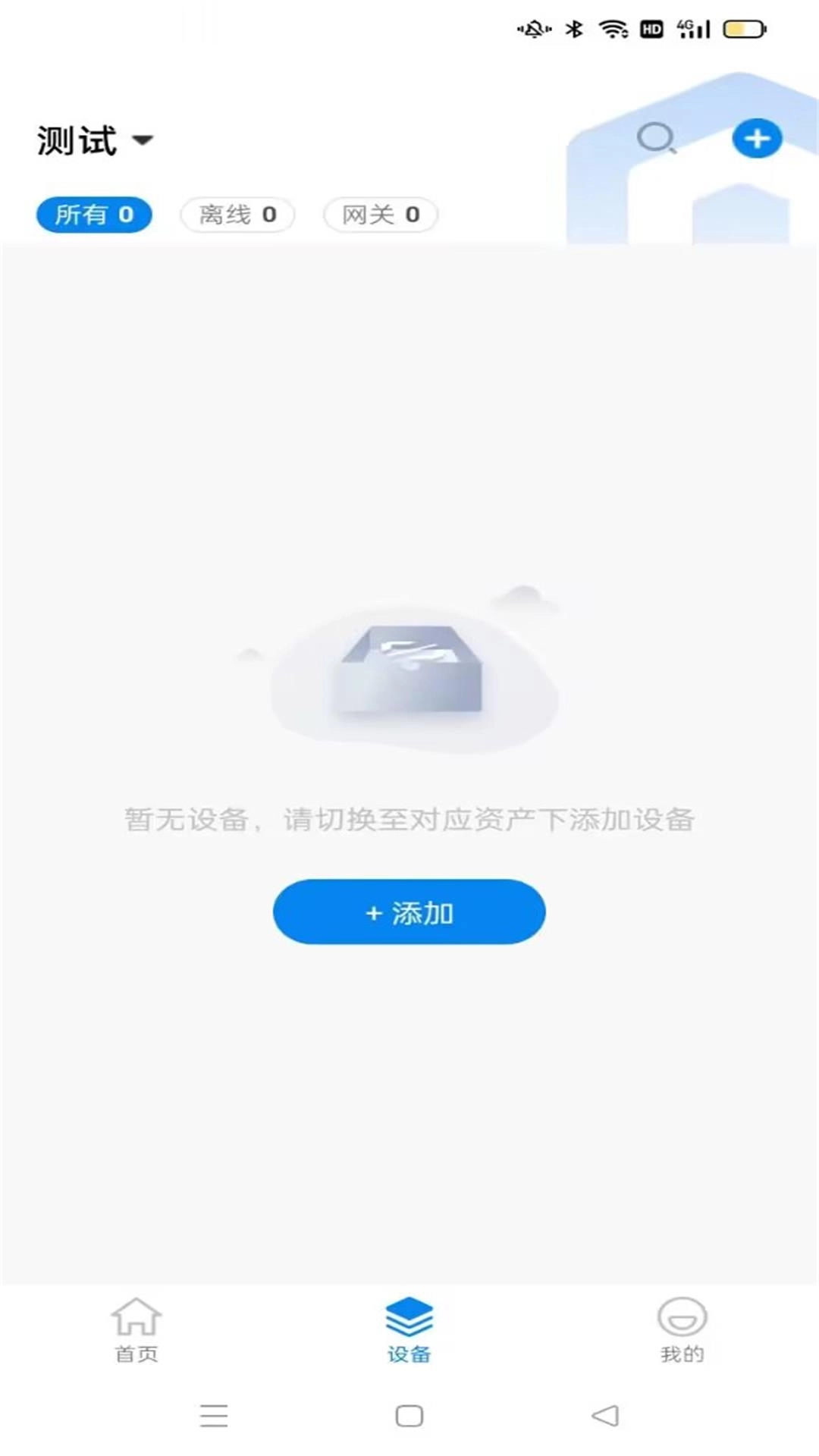
Task: Switch on the 网关 gateway filter
Action: tap(380, 214)
